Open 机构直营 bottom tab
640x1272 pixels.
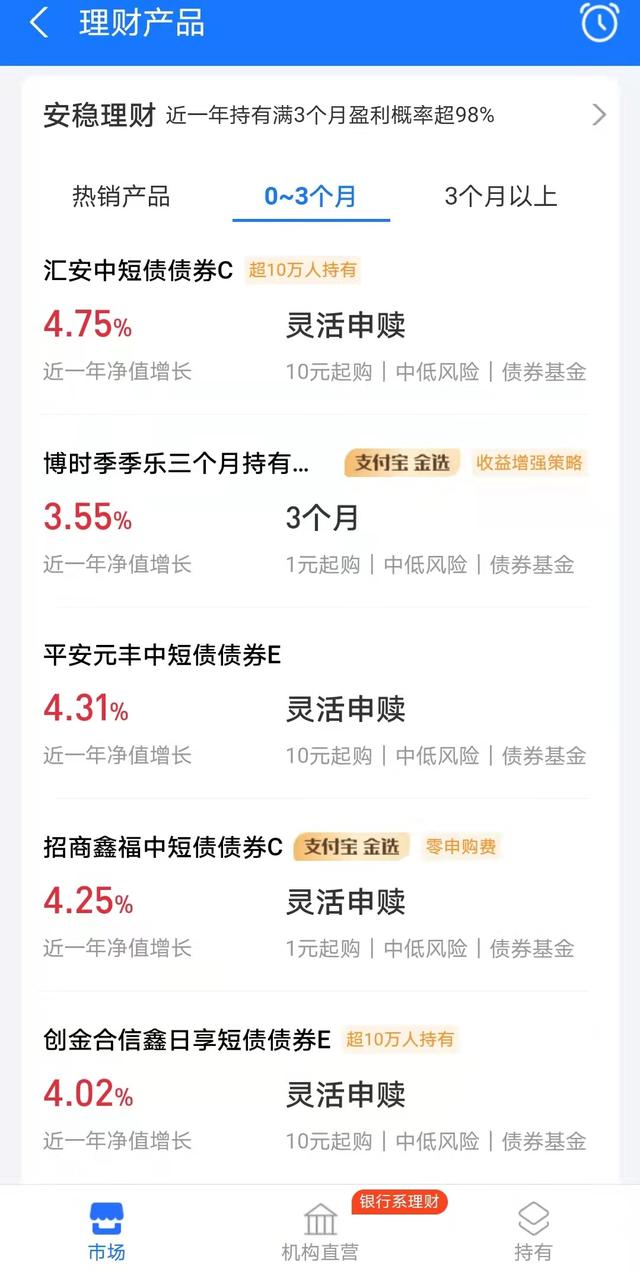coord(320,1230)
